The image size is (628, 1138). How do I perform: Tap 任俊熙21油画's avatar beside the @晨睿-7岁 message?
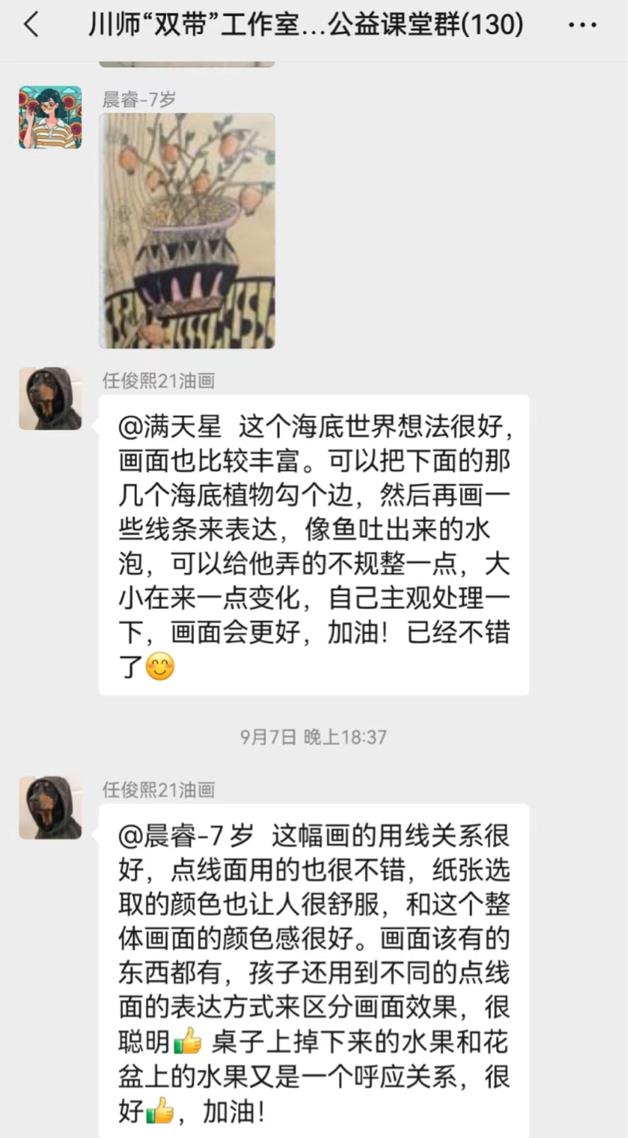[50, 807]
